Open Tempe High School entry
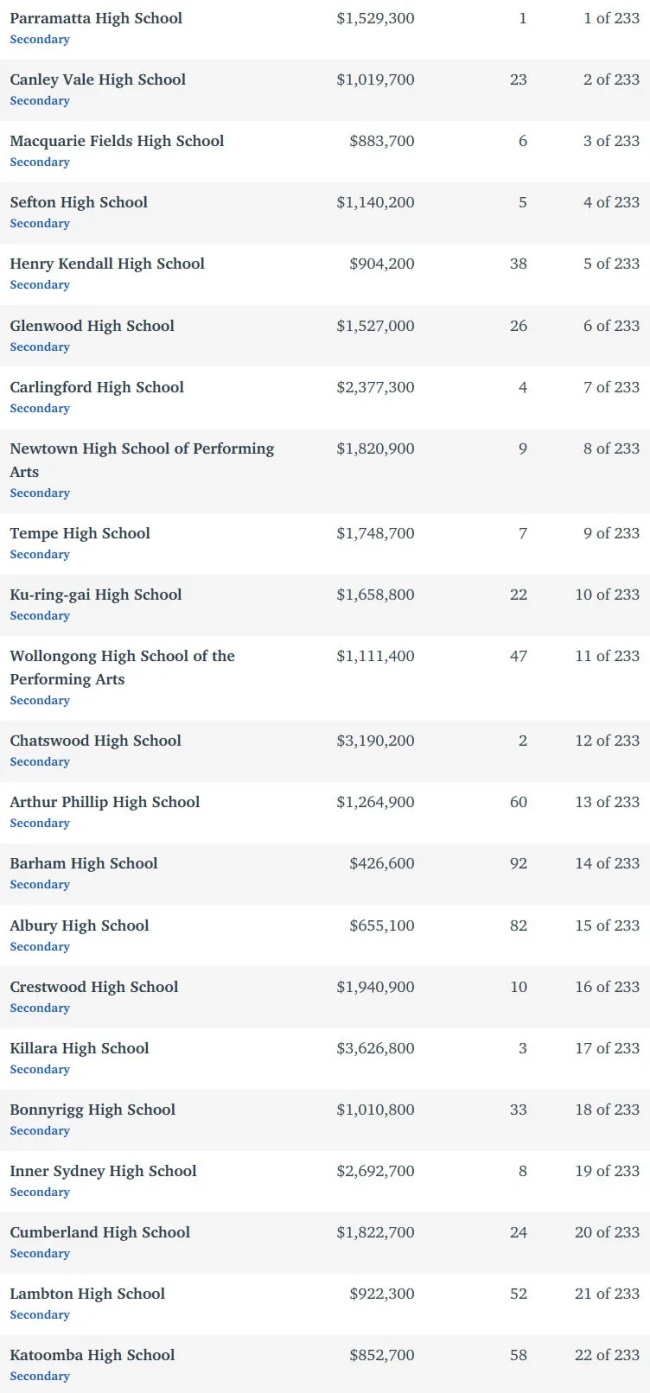650x1393 pixels. pyautogui.click(x=80, y=533)
